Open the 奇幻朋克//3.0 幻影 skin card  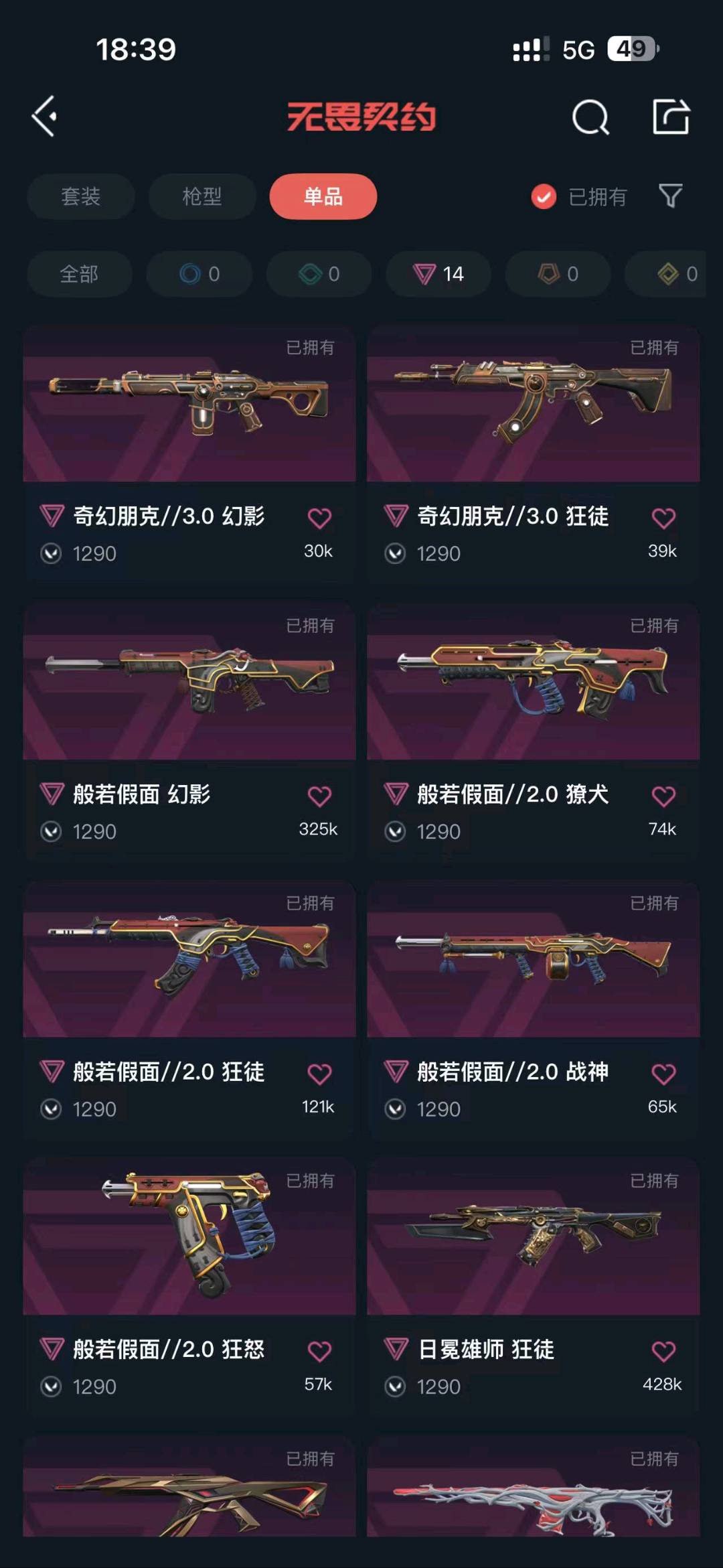pos(189,453)
